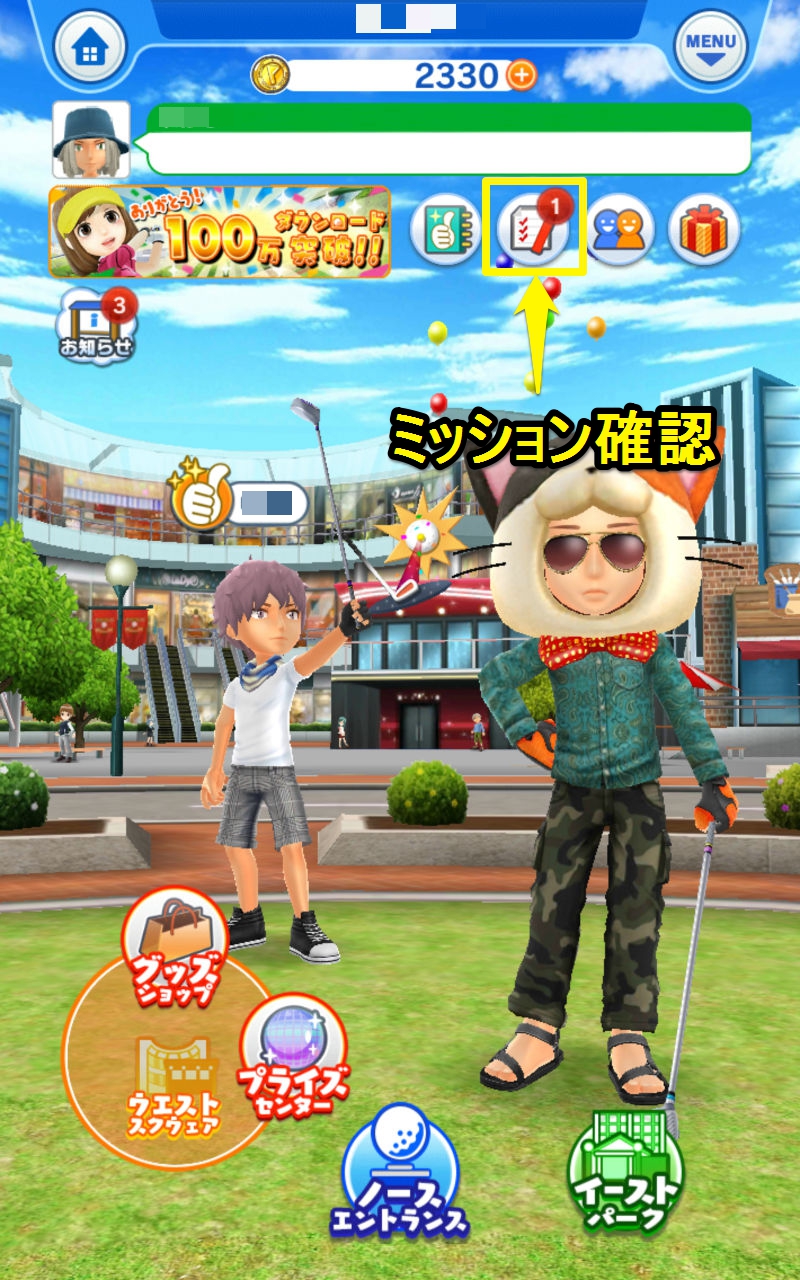Open プライズセンター

(x=293, y=1057)
